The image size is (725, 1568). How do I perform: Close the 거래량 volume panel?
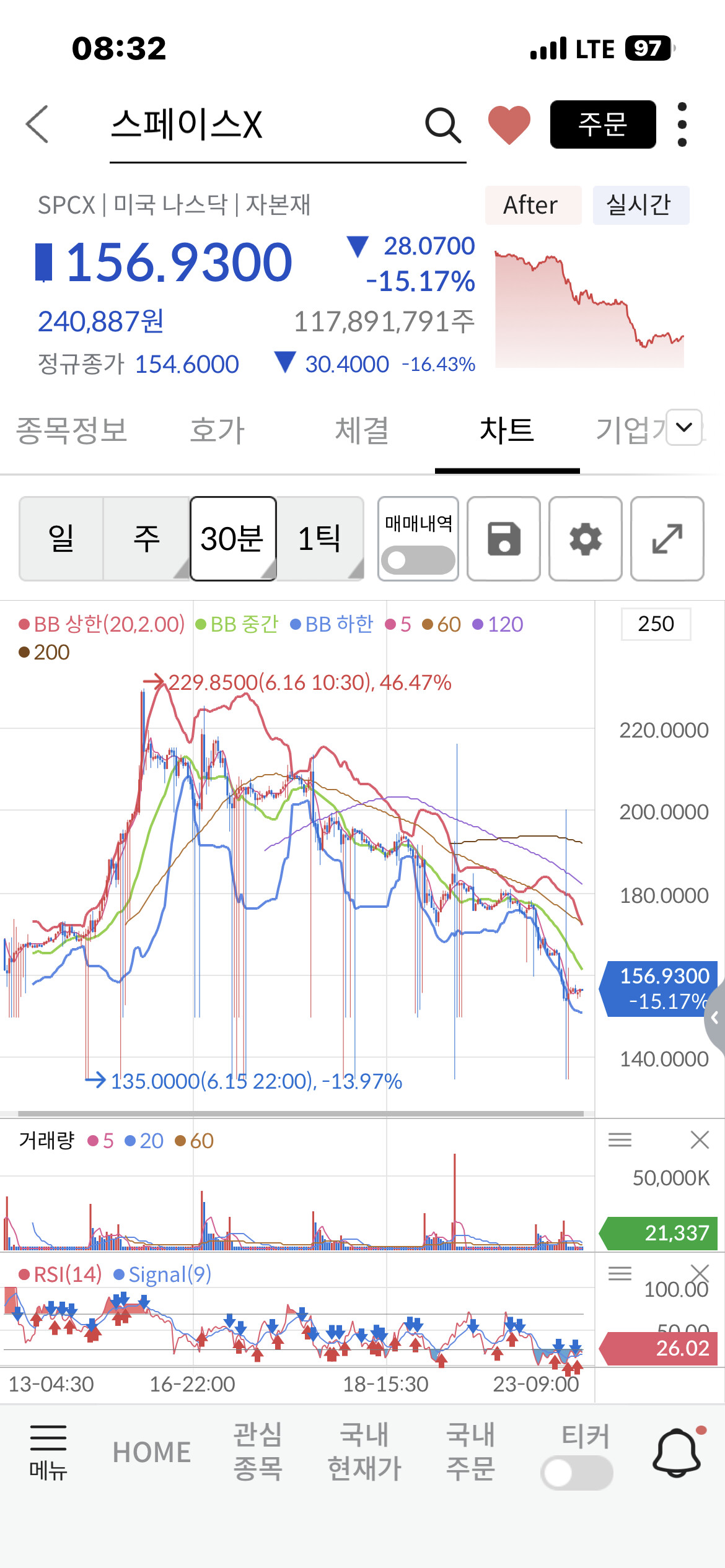click(700, 1139)
